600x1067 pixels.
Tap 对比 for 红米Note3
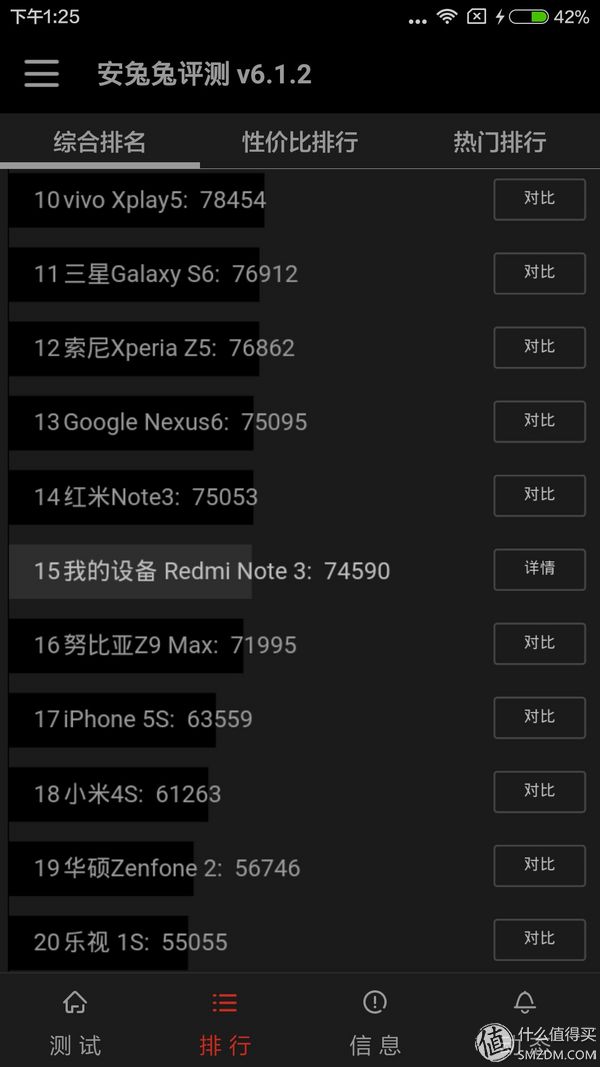539,495
